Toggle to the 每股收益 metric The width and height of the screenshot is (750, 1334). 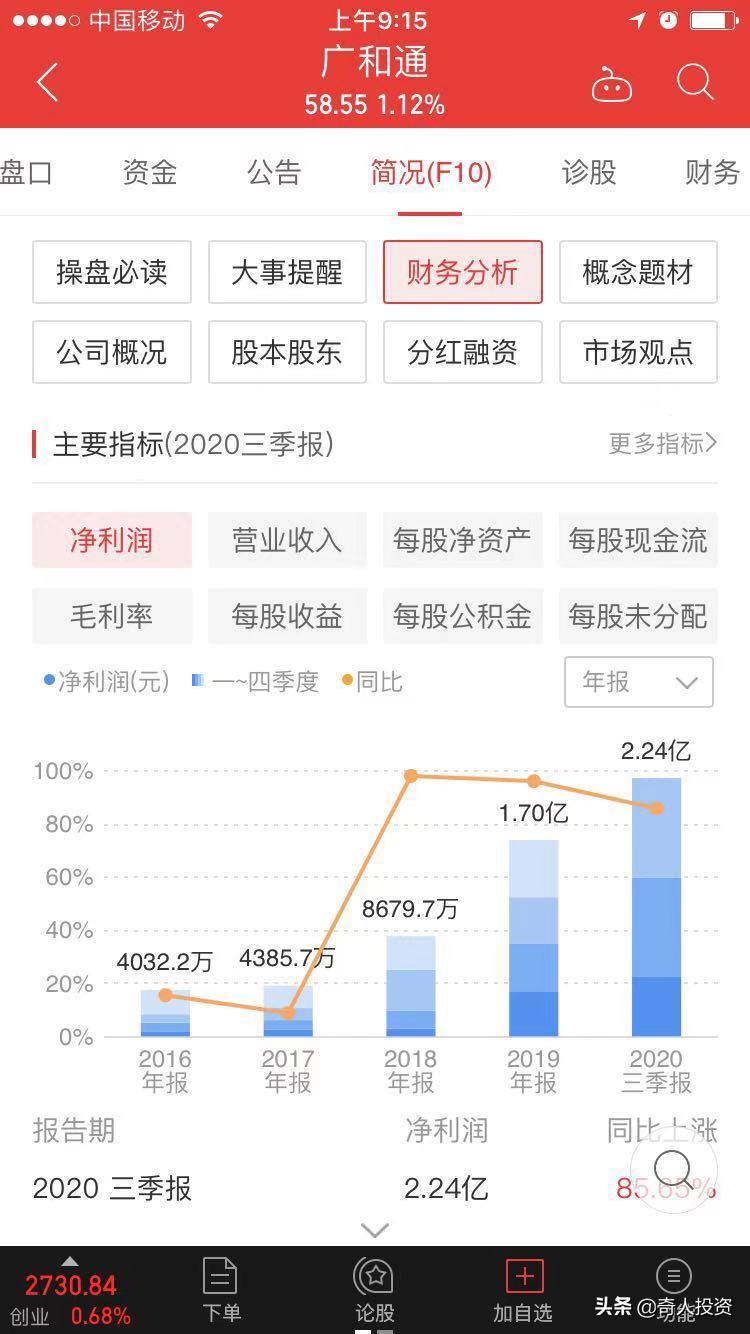click(x=287, y=617)
